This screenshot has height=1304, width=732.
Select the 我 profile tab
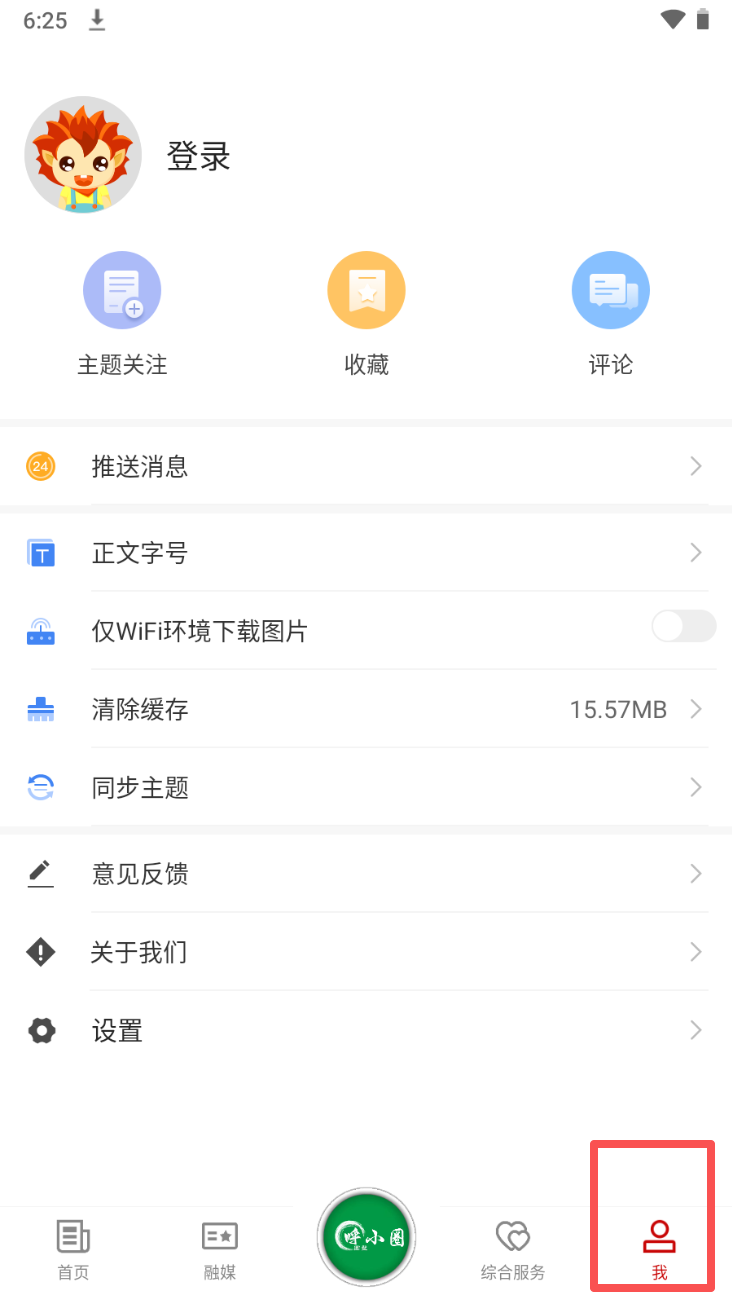click(659, 1250)
